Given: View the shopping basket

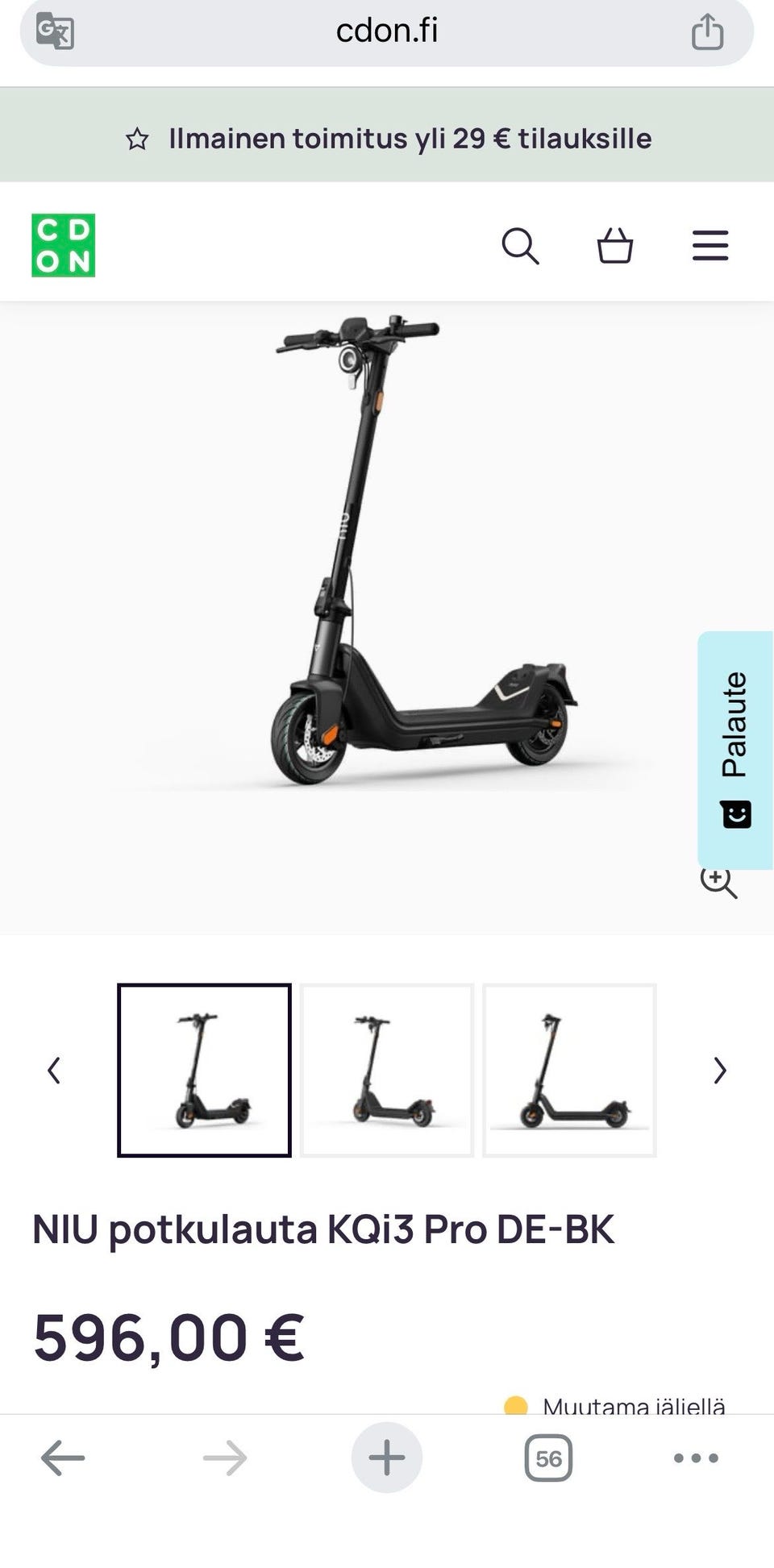Looking at the screenshot, I should pos(614,246).
